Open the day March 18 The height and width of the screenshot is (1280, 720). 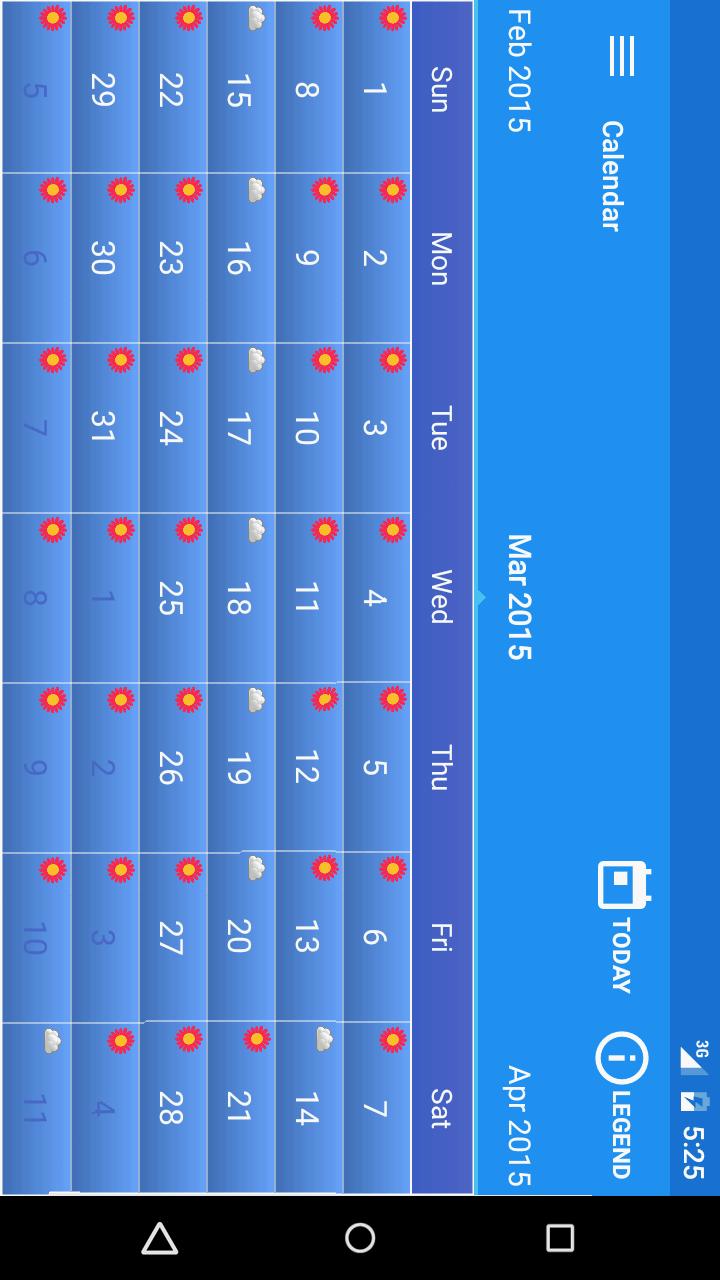241,598
